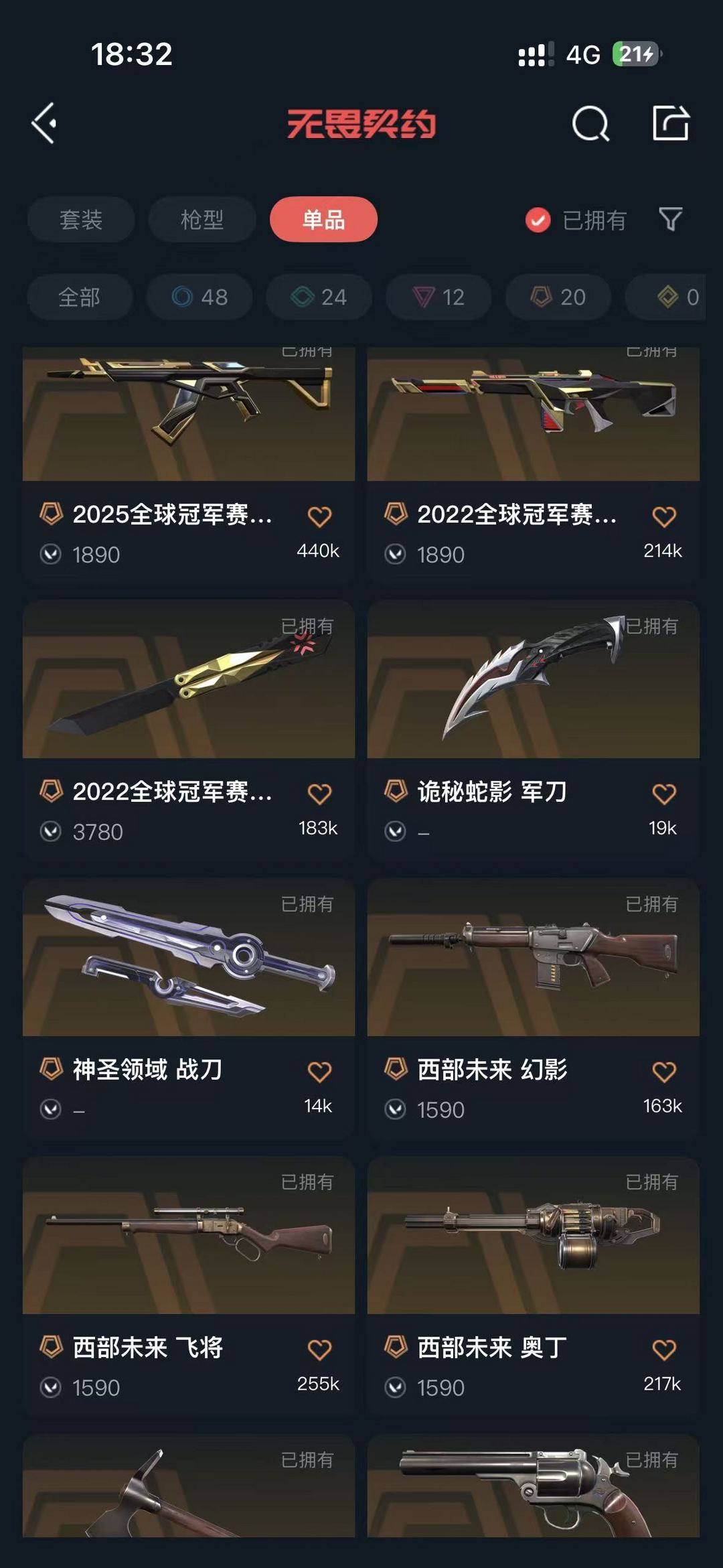Viewport: 723px width, 1568px height.
Task: Toggle the 已拥有 checkbox
Action: click(x=538, y=220)
